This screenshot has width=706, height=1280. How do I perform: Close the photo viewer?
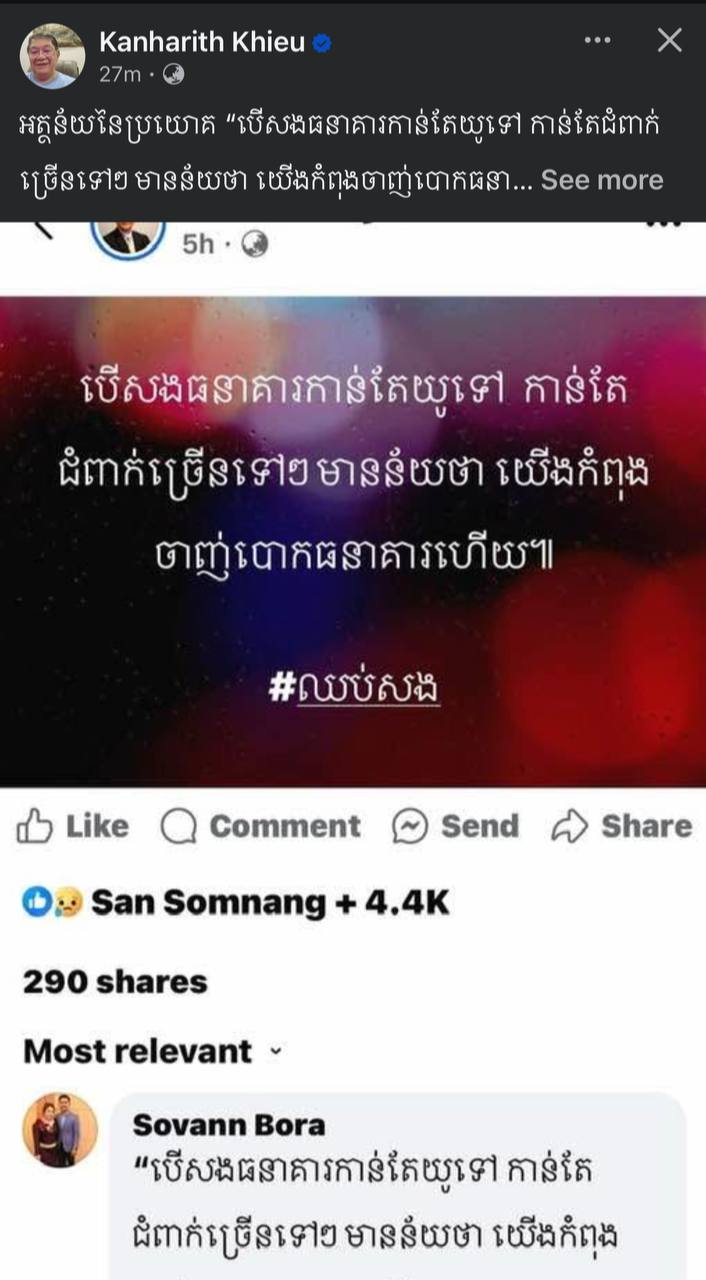(669, 40)
